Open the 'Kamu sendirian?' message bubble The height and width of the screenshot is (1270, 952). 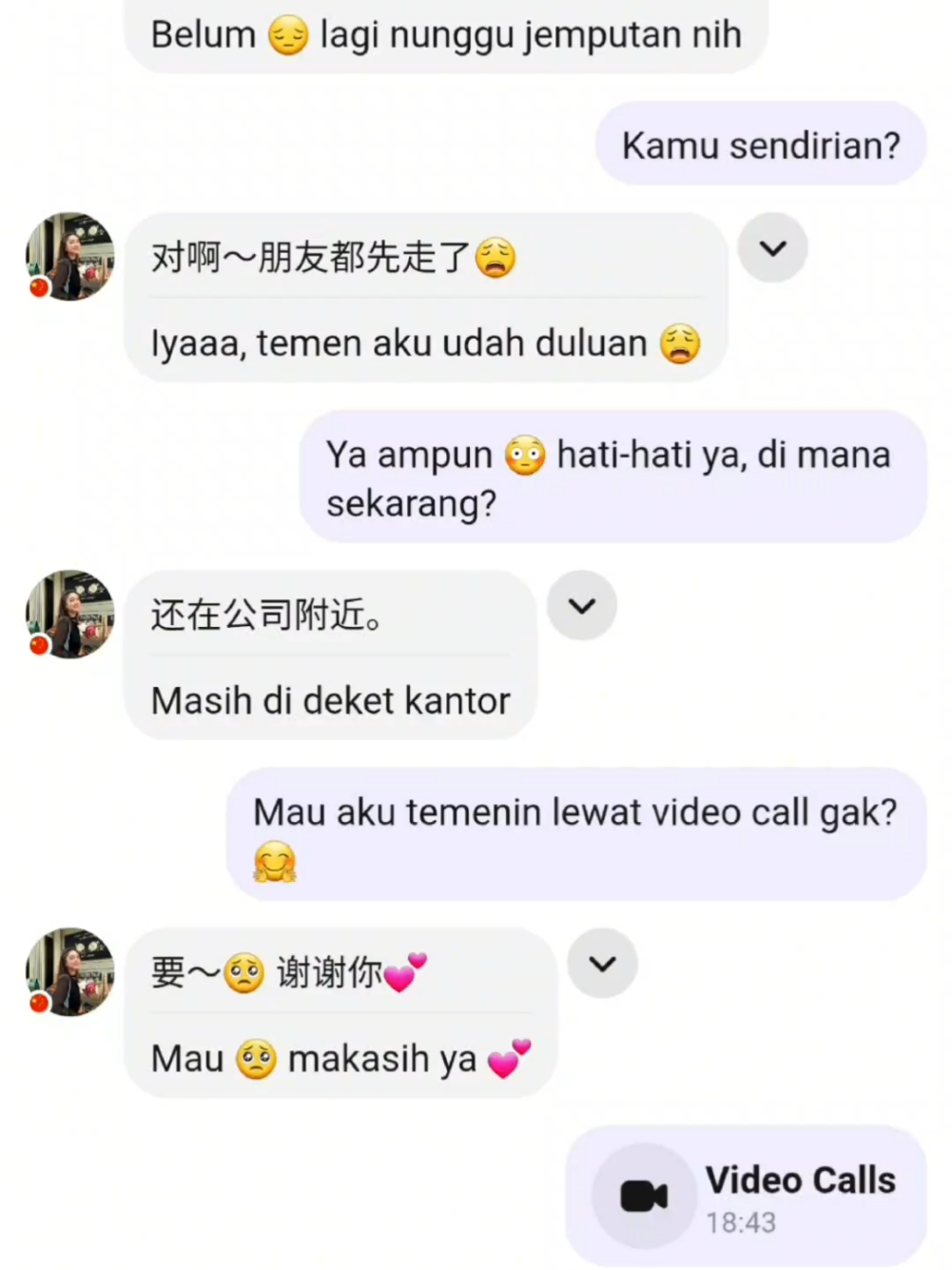[761, 144]
